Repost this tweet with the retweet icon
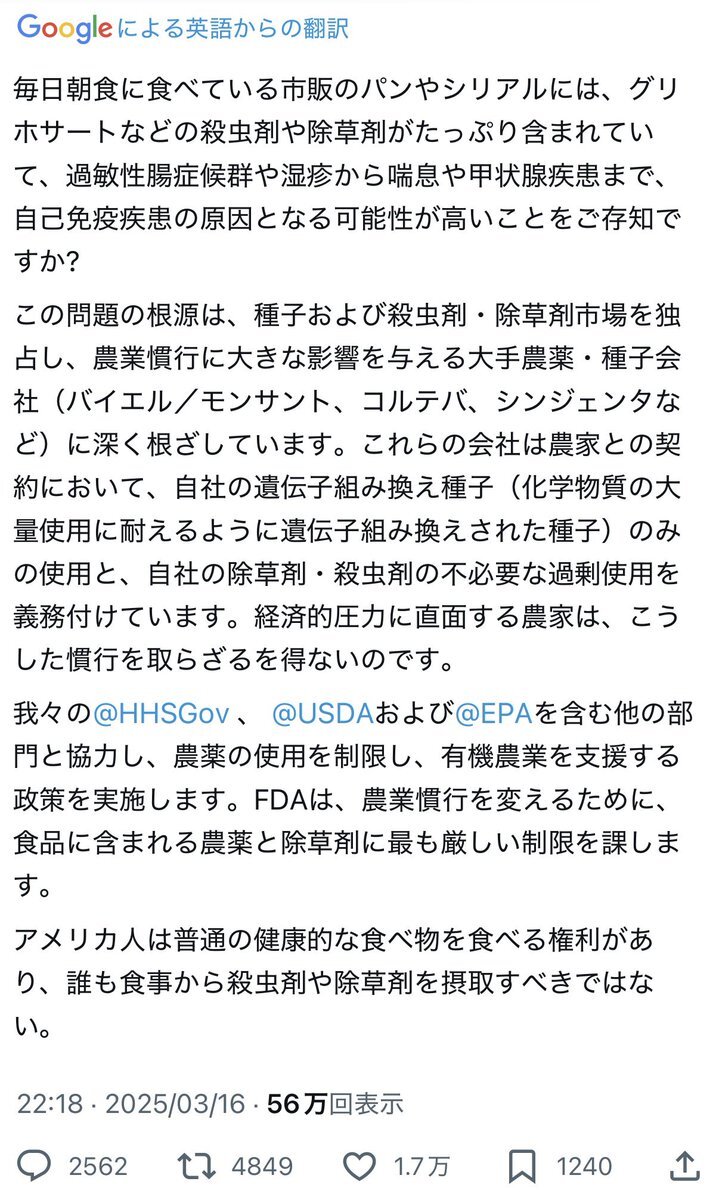This screenshot has width=719, height=1200. pyautogui.click(x=190, y=1165)
